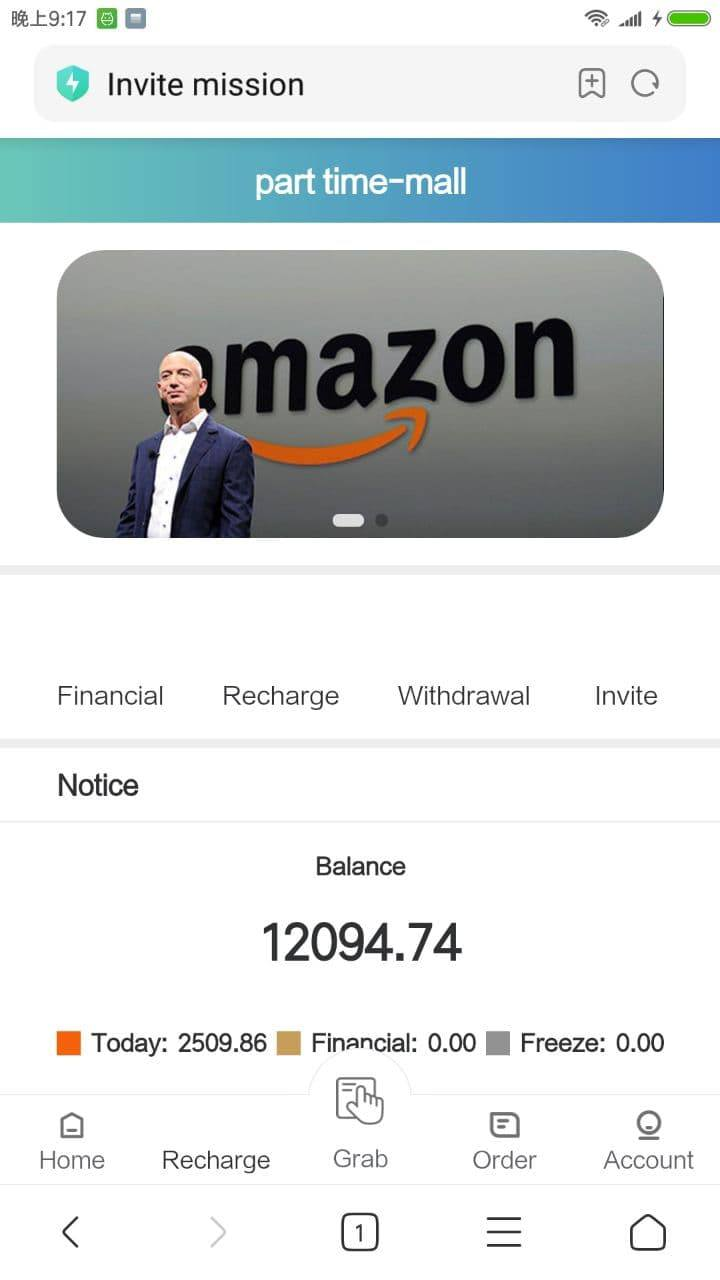Bookmark this page in the browser
The width and height of the screenshot is (720, 1280).
592,84
